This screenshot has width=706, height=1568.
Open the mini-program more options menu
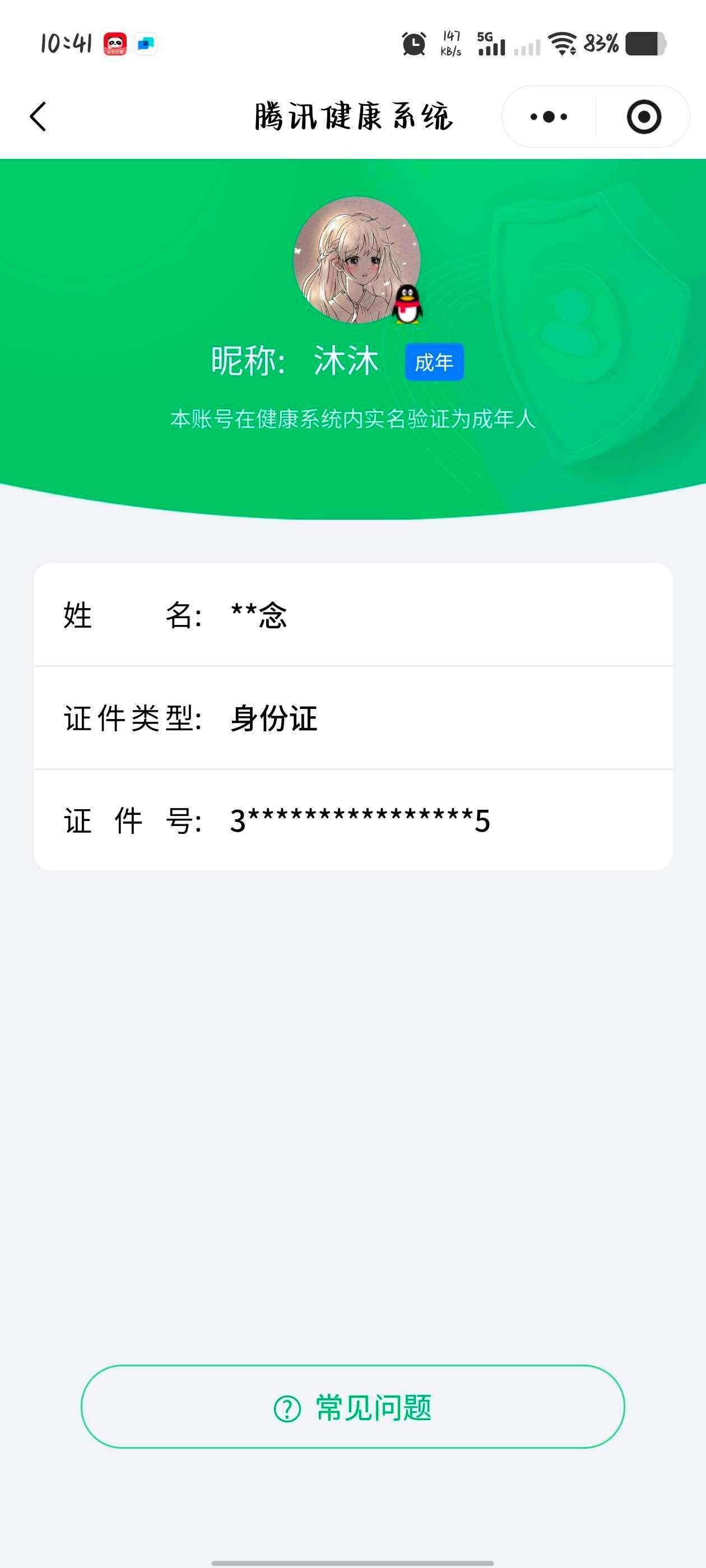(x=547, y=116)
